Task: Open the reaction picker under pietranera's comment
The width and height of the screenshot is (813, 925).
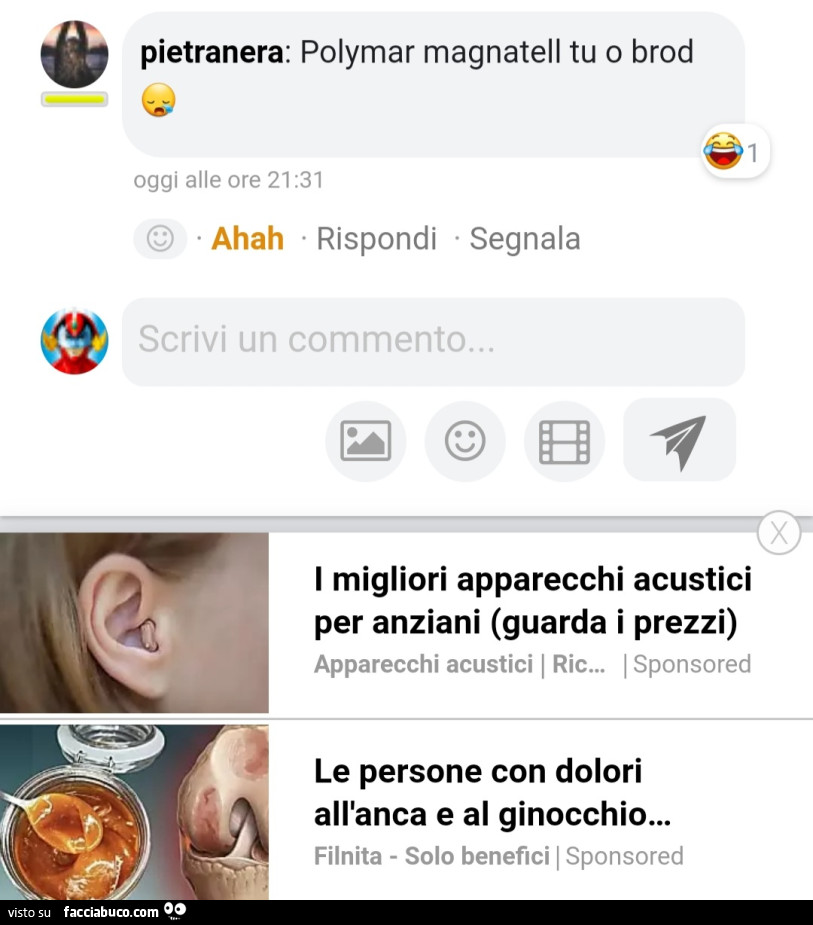Action: click(x=160, y=239)
